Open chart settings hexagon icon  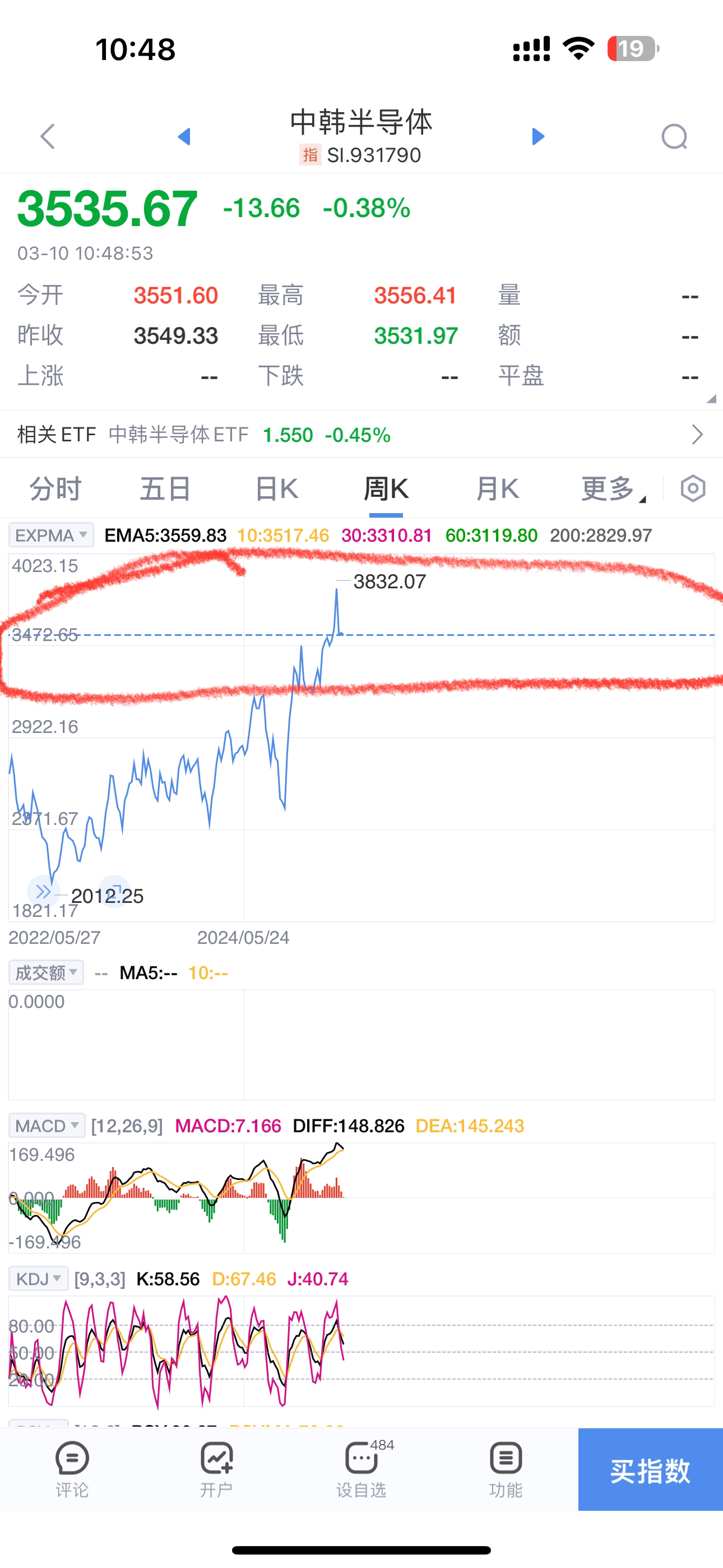click(x=693, y=489)
